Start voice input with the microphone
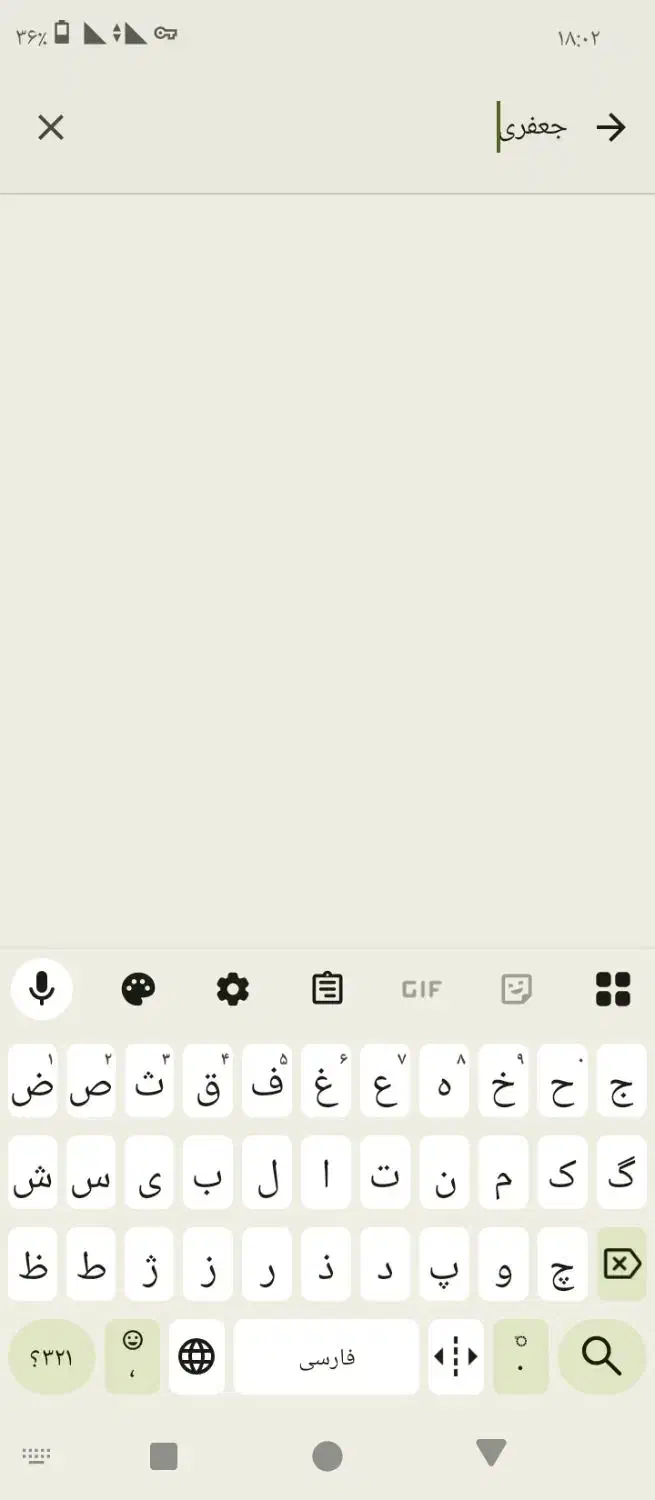 [42, 989]
